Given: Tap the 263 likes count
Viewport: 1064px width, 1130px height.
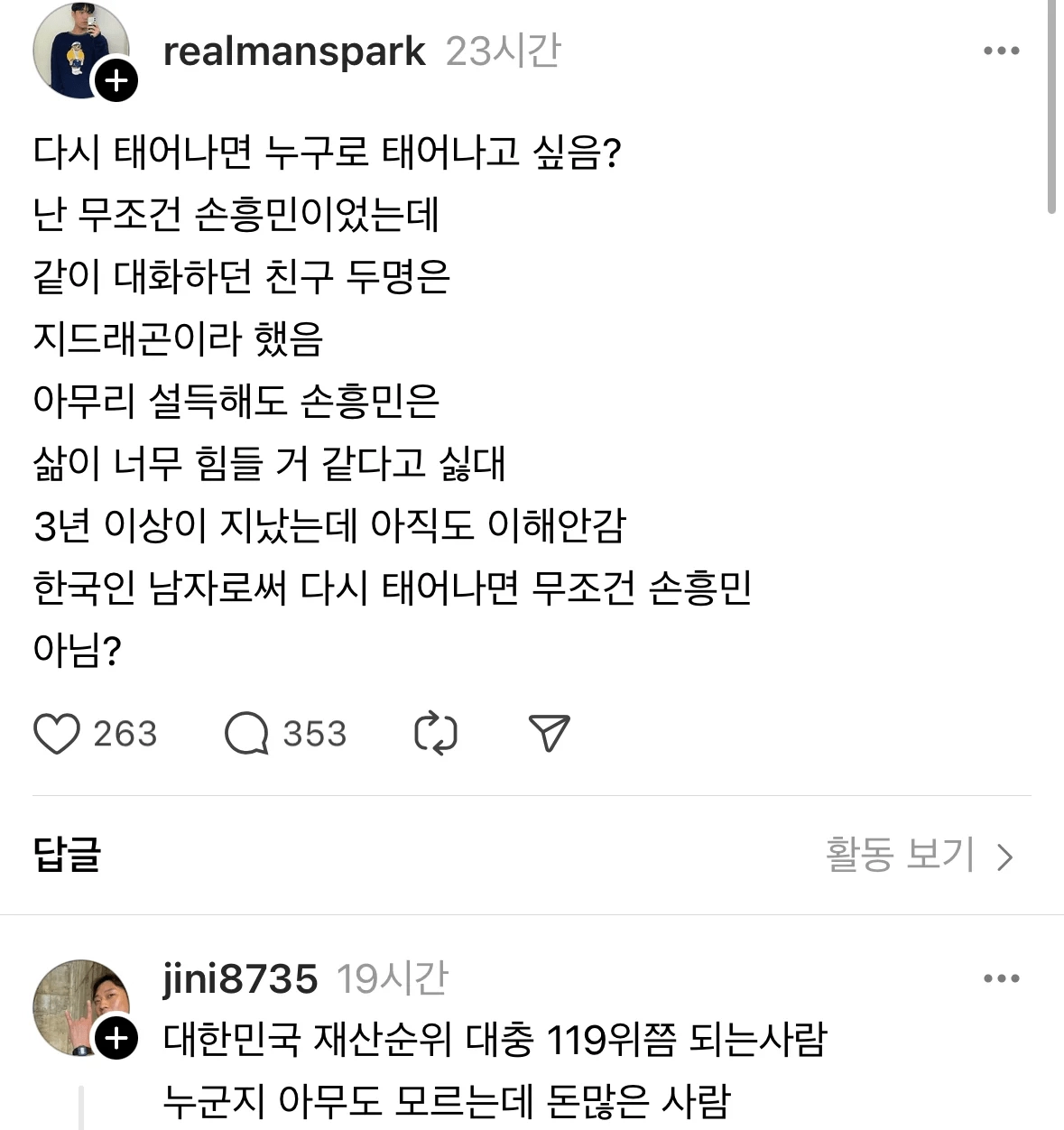Looking at the screenshot, I should pyautogui.click(x=125, y=734).
